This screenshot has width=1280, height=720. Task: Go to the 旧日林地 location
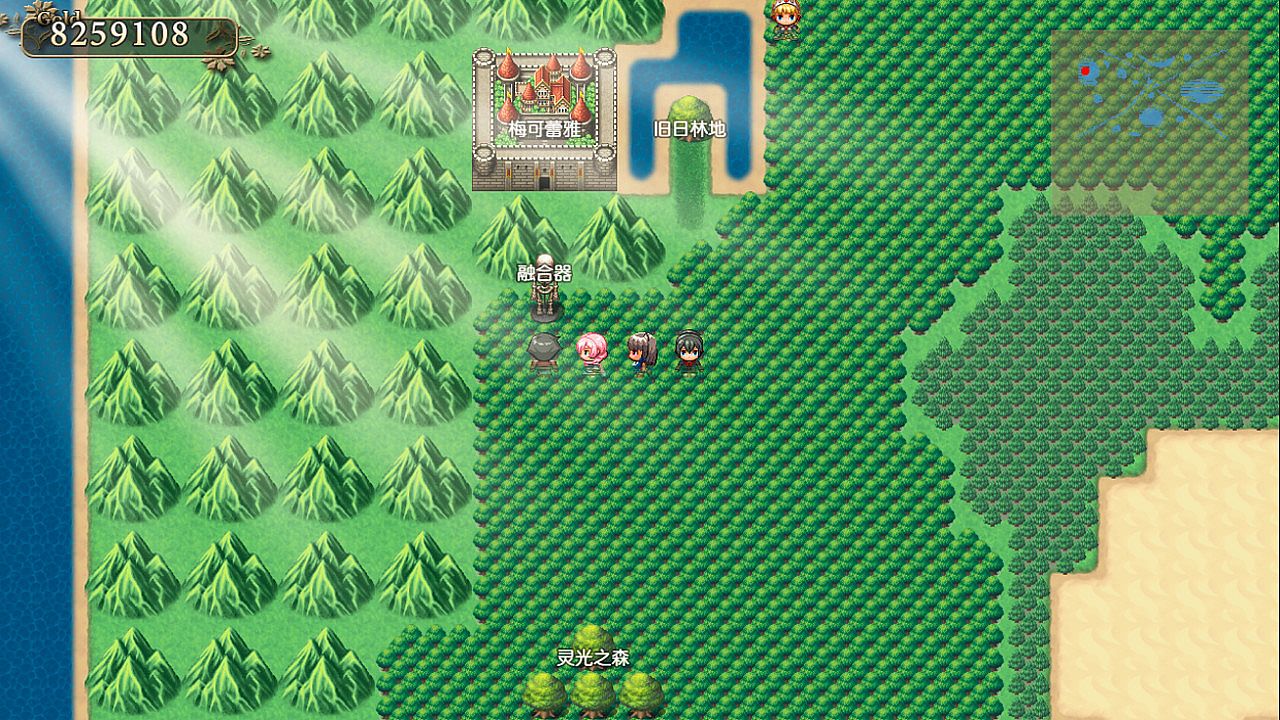click(689, 116)
